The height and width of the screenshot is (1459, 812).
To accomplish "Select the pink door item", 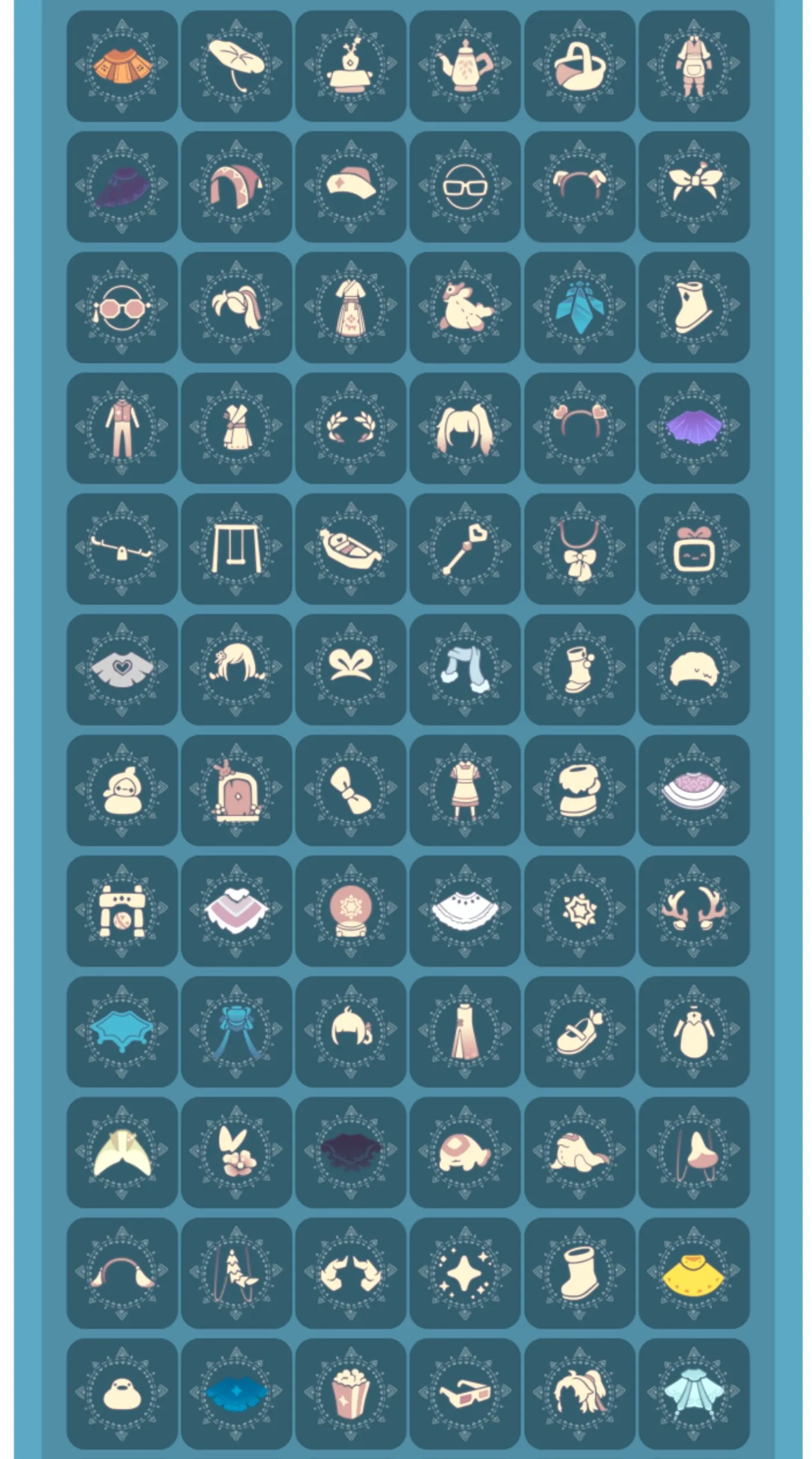I will pyautogui.click(x=236, y=790).
